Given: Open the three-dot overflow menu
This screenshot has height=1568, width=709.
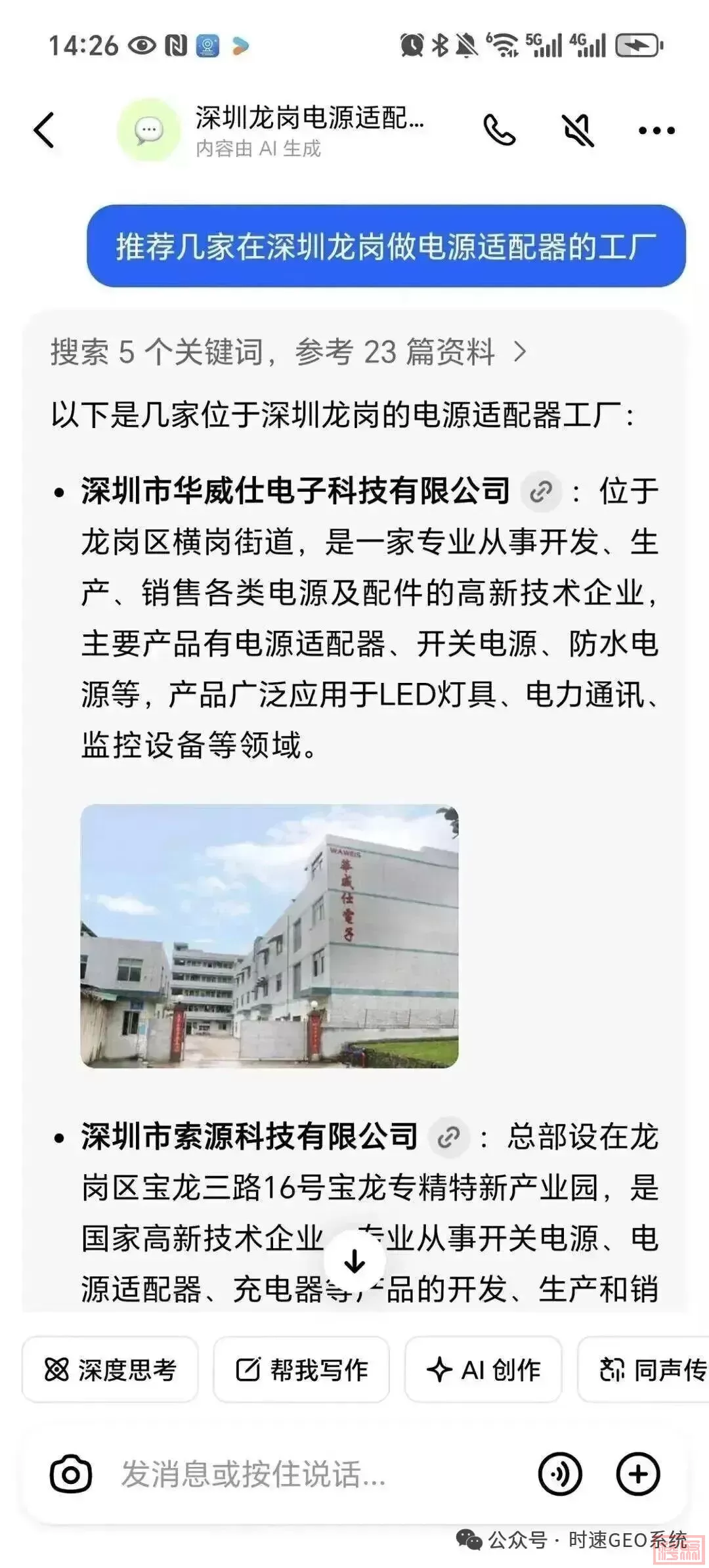Looking at the screenshot, I should (x=656, y=131).
